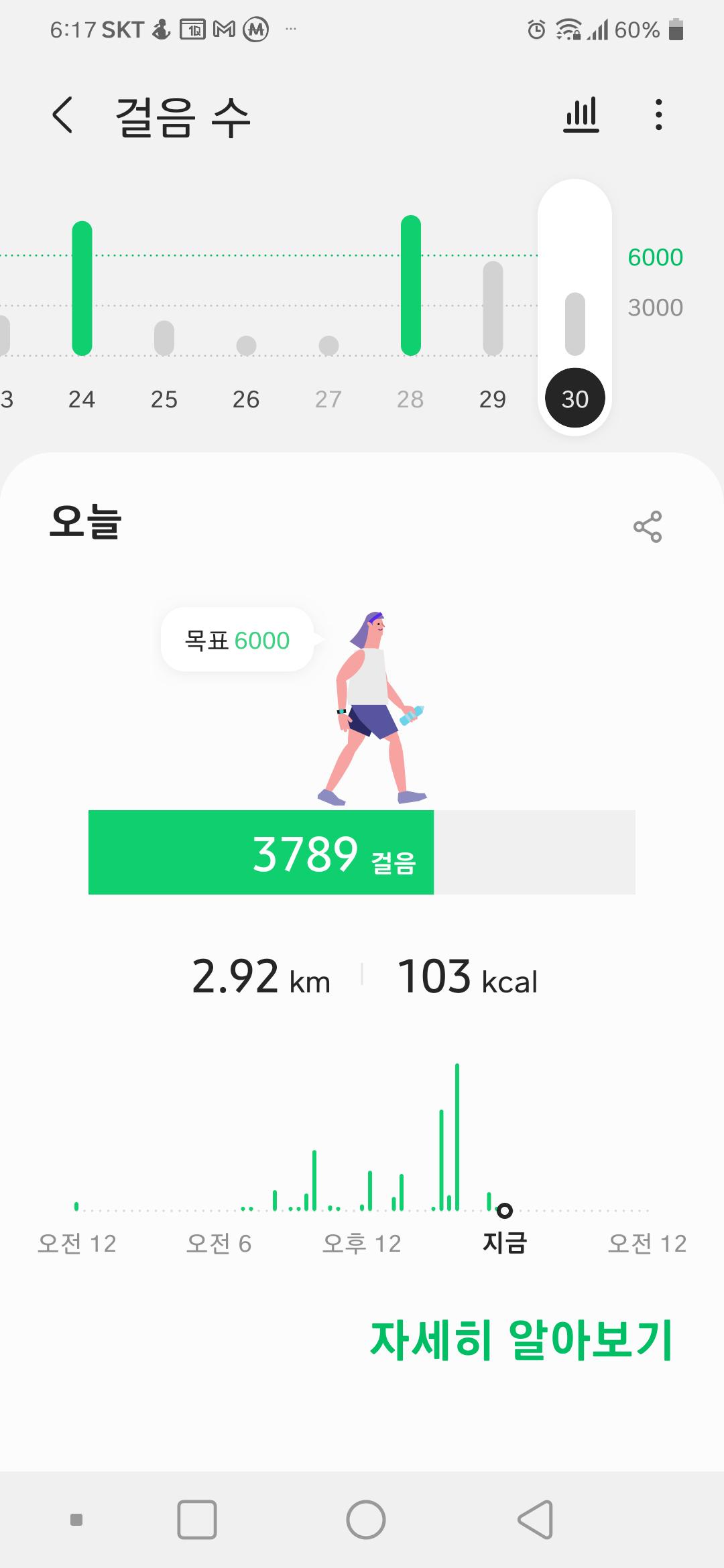Go to the home screen
Image resolution: width=724 pixels, height=1568 pixels.
pos(365,1519)
